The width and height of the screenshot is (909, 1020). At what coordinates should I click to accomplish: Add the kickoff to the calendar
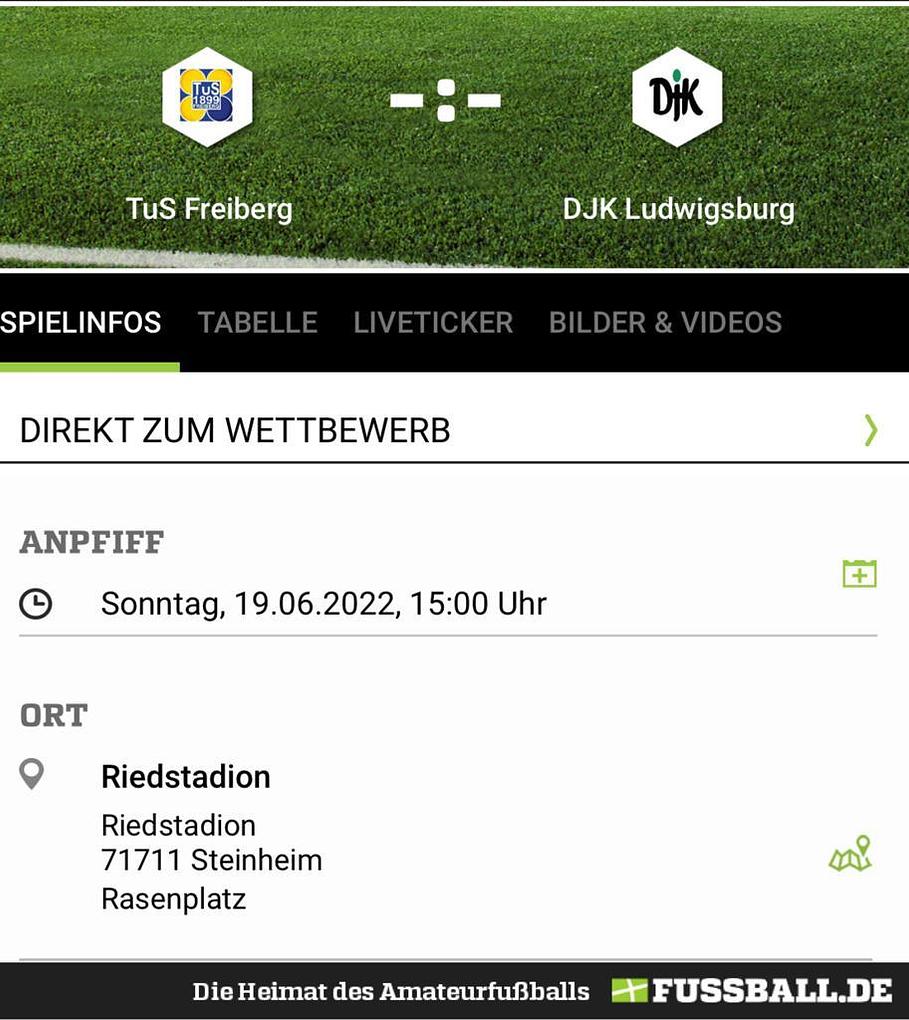(x=859, y=574)
